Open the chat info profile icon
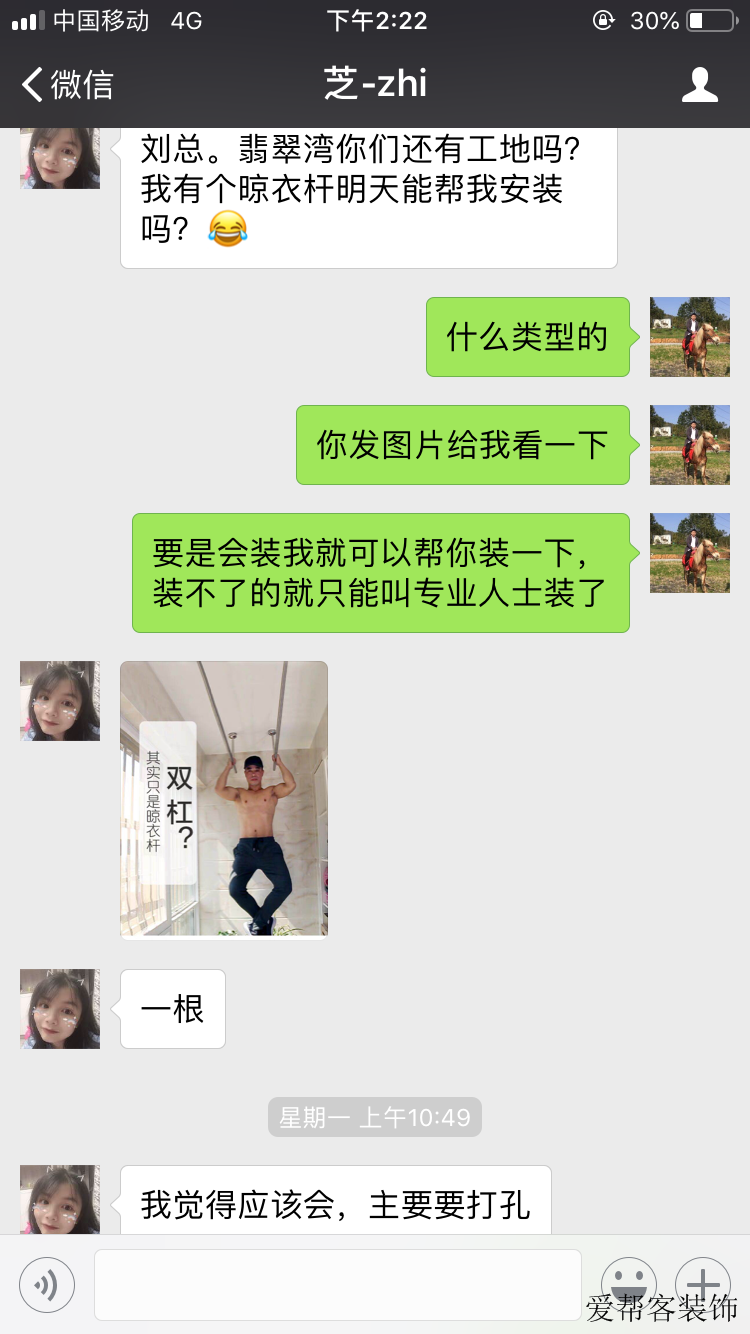This screenshot has width=750, height=1334. pyautogui.click(x=700, y=85)
